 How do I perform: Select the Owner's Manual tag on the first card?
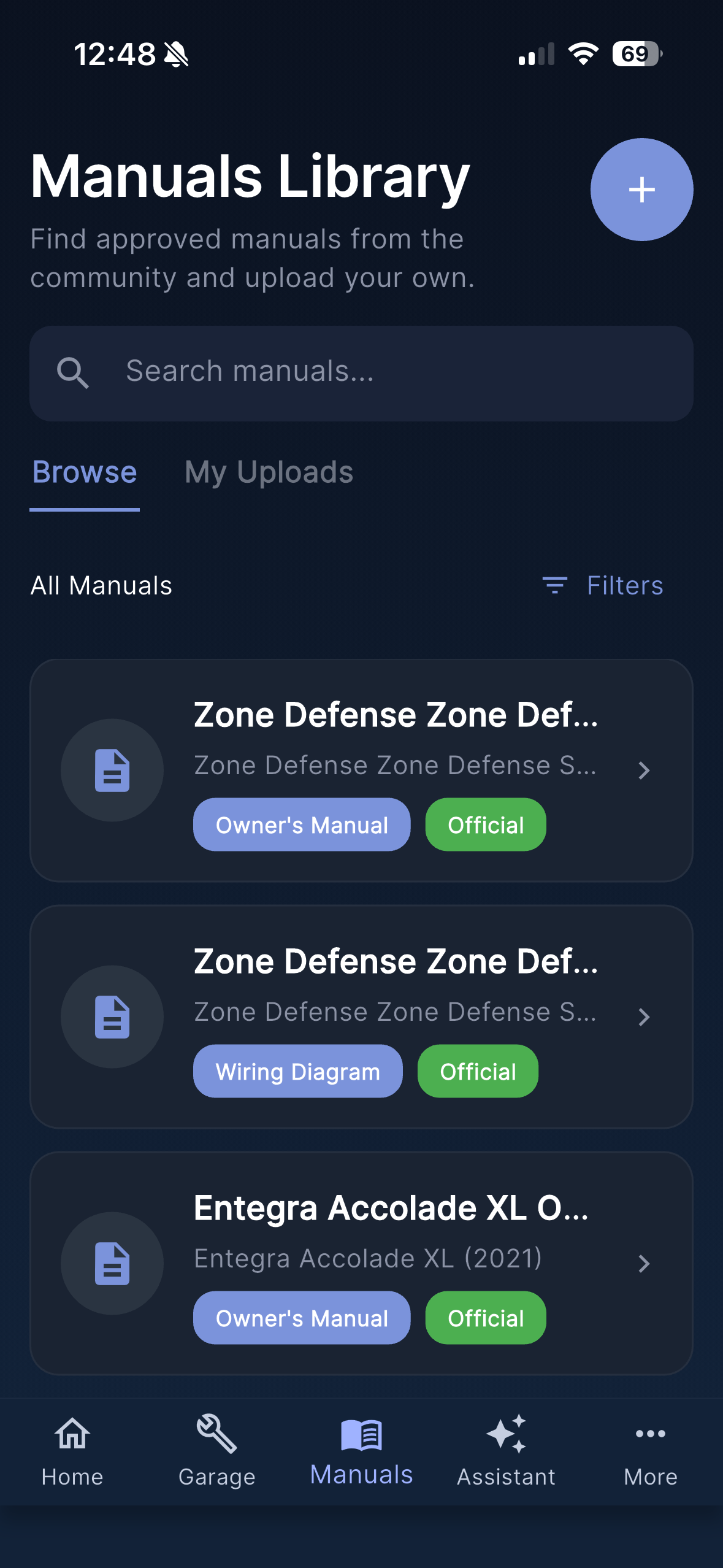click(301, 824)
